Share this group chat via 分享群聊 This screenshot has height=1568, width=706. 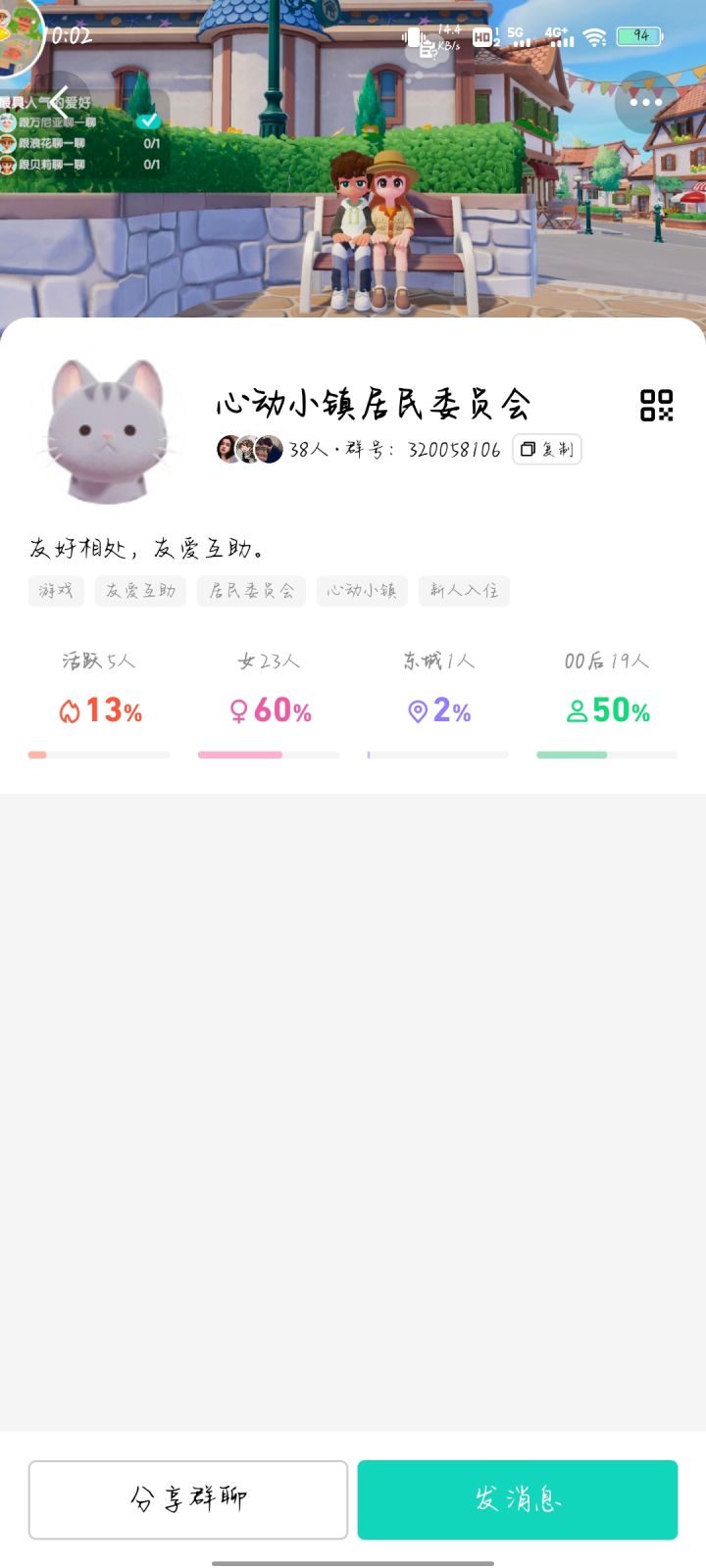click(x=188, y=1499)
